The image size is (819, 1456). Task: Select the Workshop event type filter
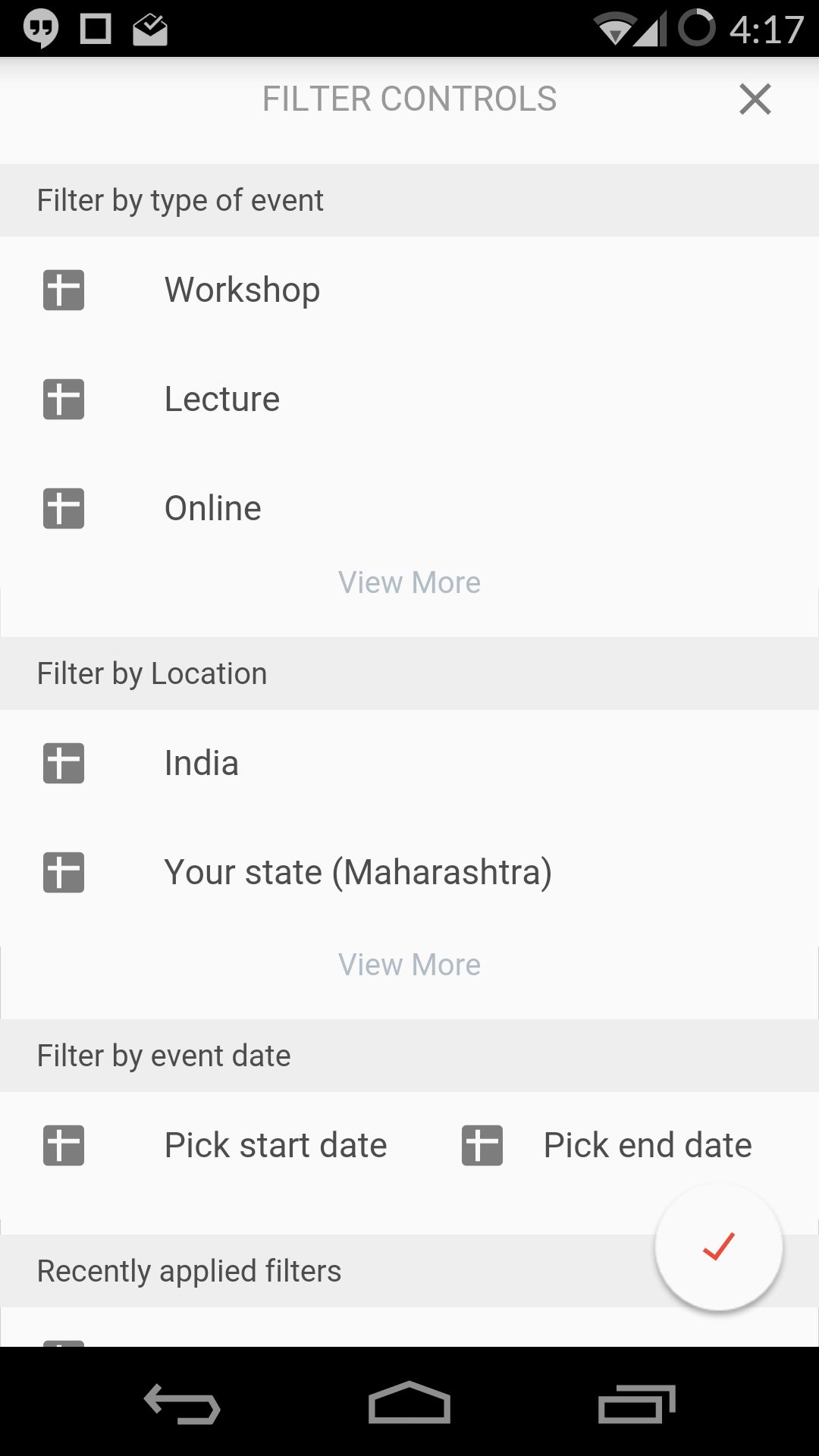[409, 290]
